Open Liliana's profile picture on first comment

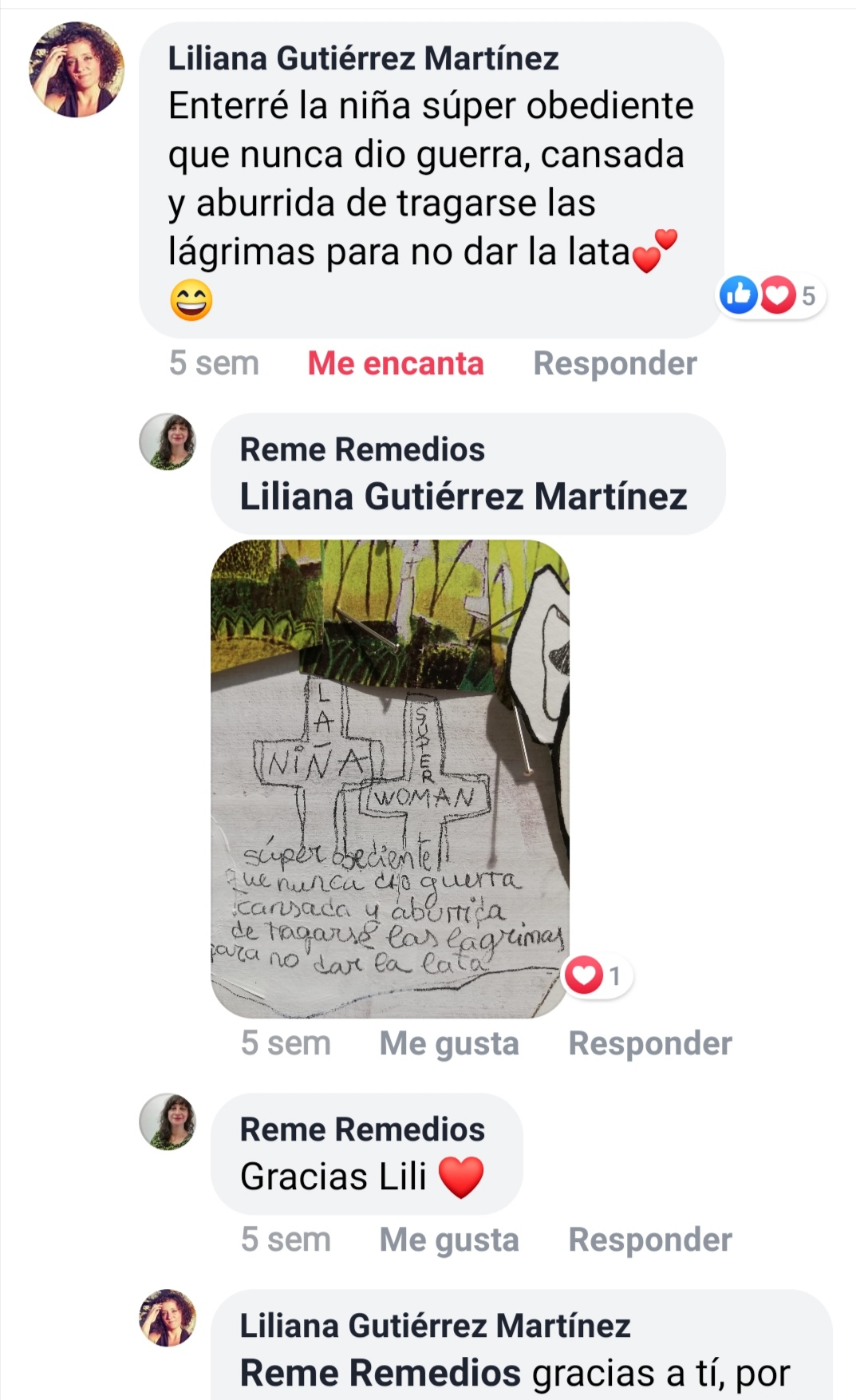click(x=77, y=69)
